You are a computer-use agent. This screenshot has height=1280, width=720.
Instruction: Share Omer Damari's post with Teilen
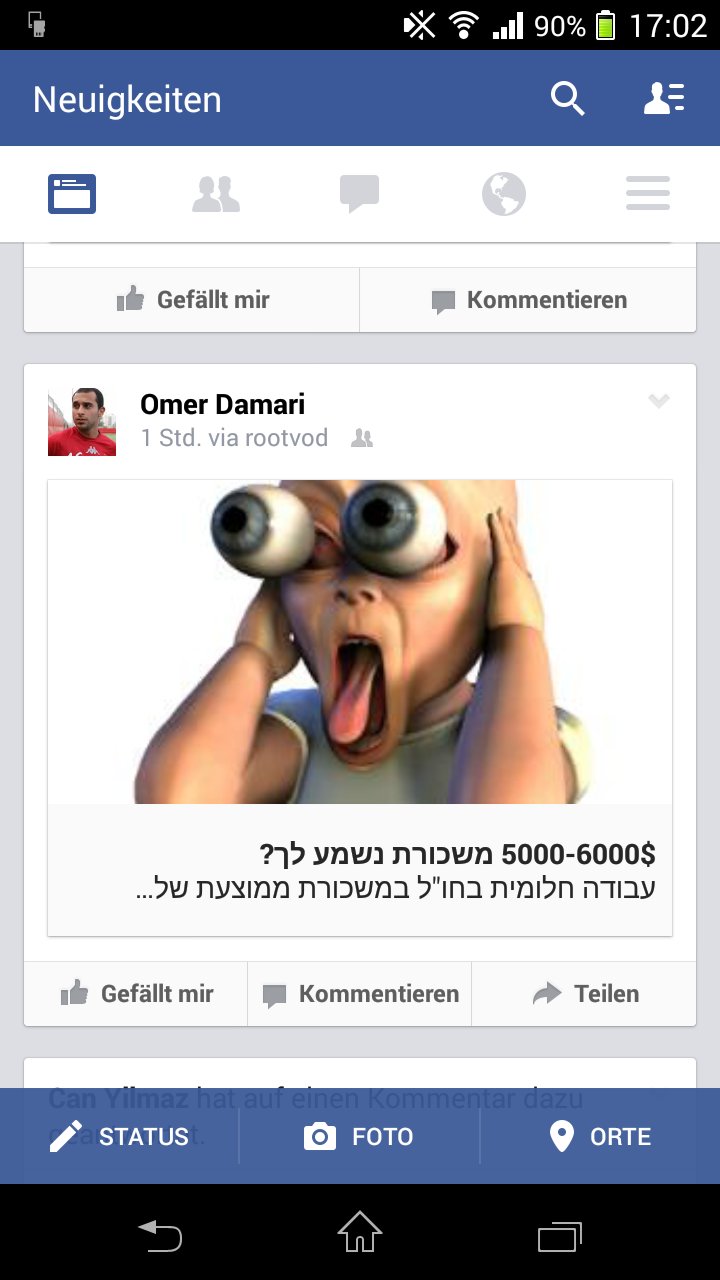pos(584,994)
